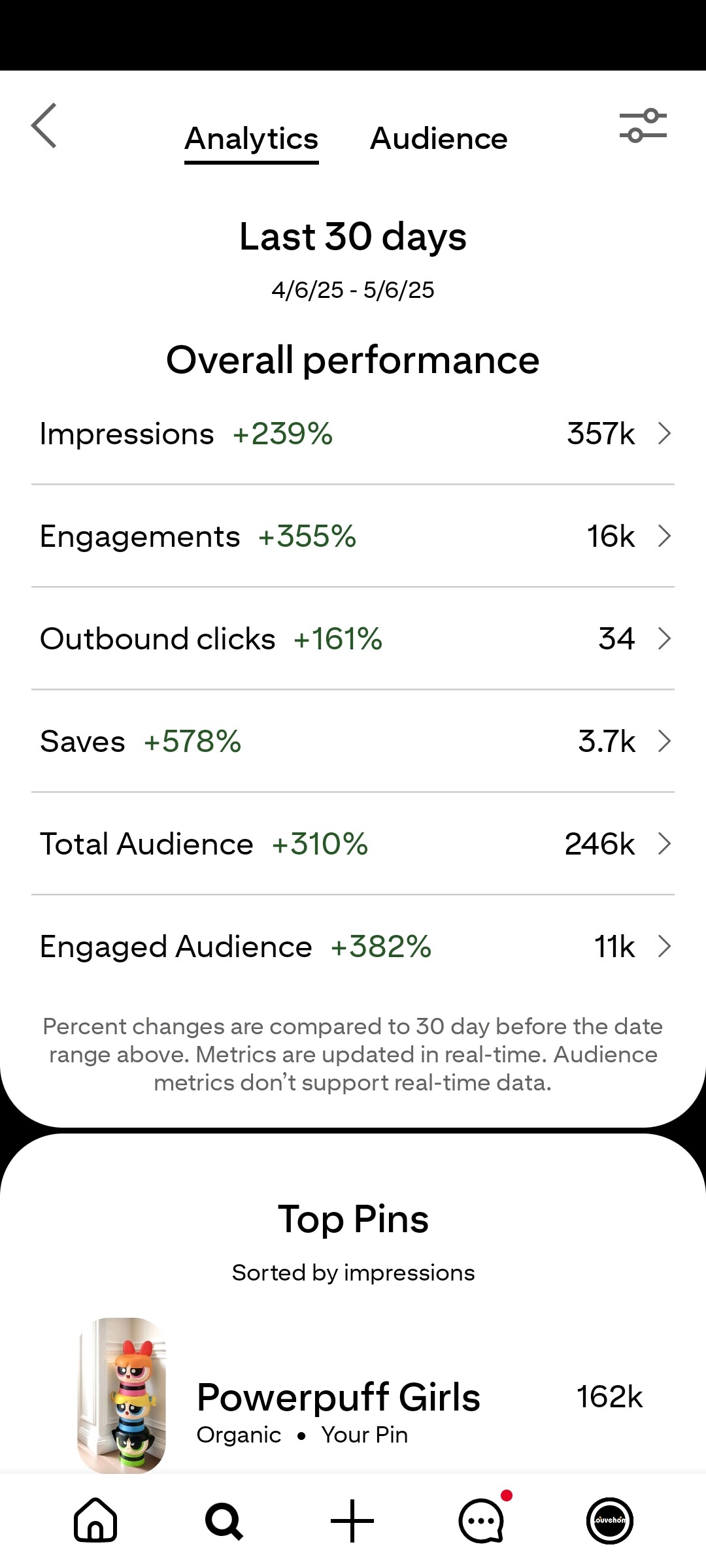View Engagements metric details

[353, 536]
